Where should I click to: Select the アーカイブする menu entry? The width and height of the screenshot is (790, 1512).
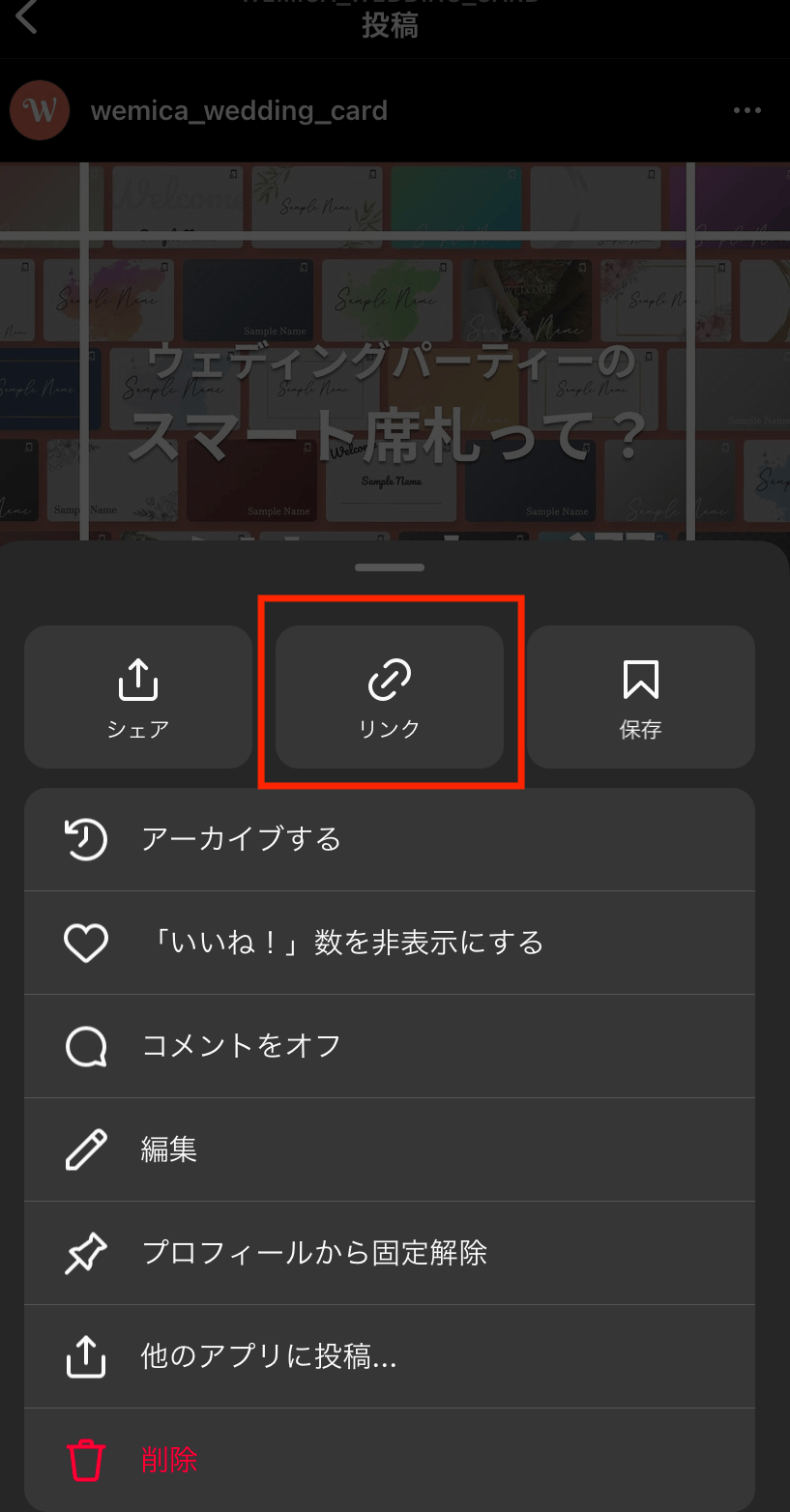point(242,839)
